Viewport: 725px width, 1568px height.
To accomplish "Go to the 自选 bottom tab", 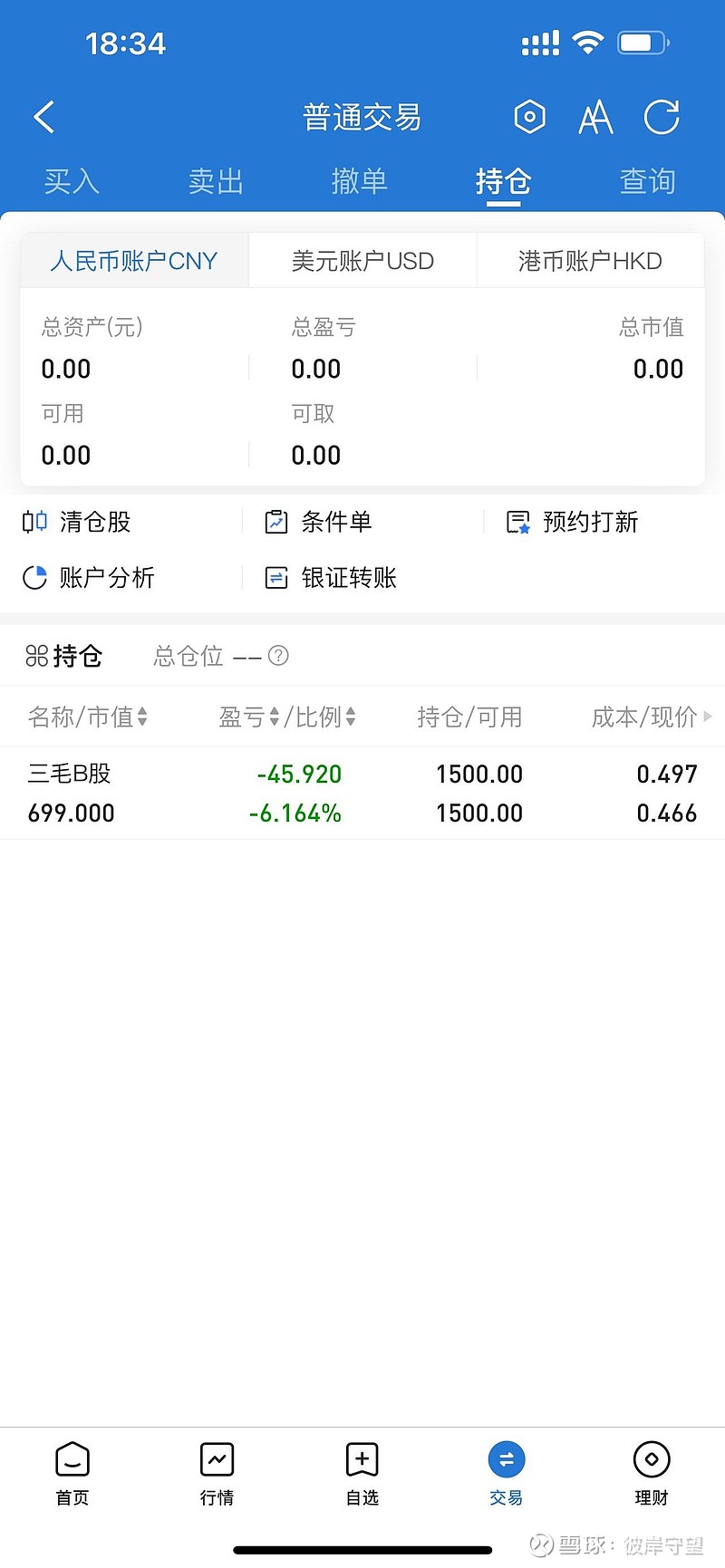I will [x=362, y=1474].
